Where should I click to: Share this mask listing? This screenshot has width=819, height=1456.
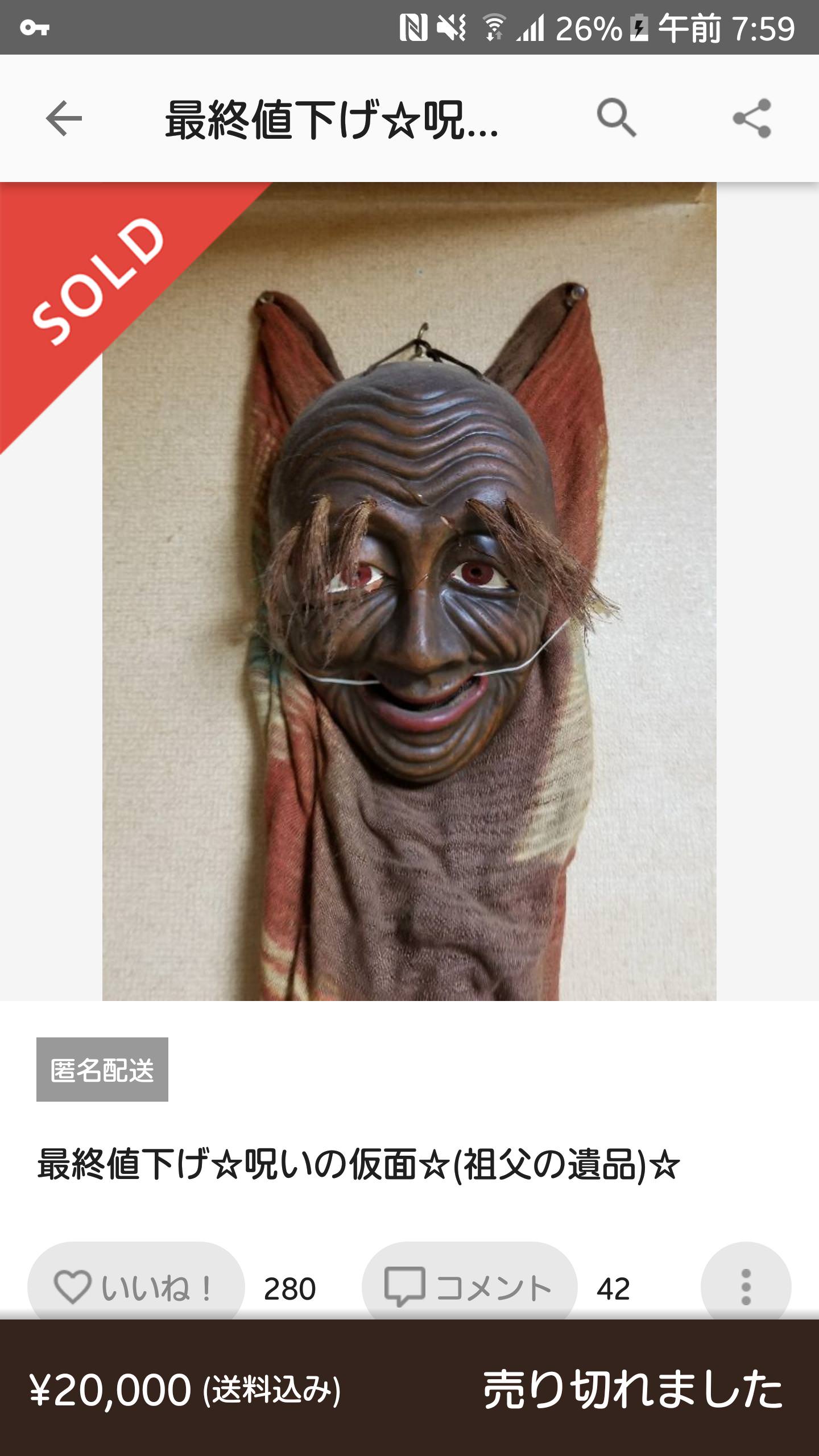pos(752,118)
